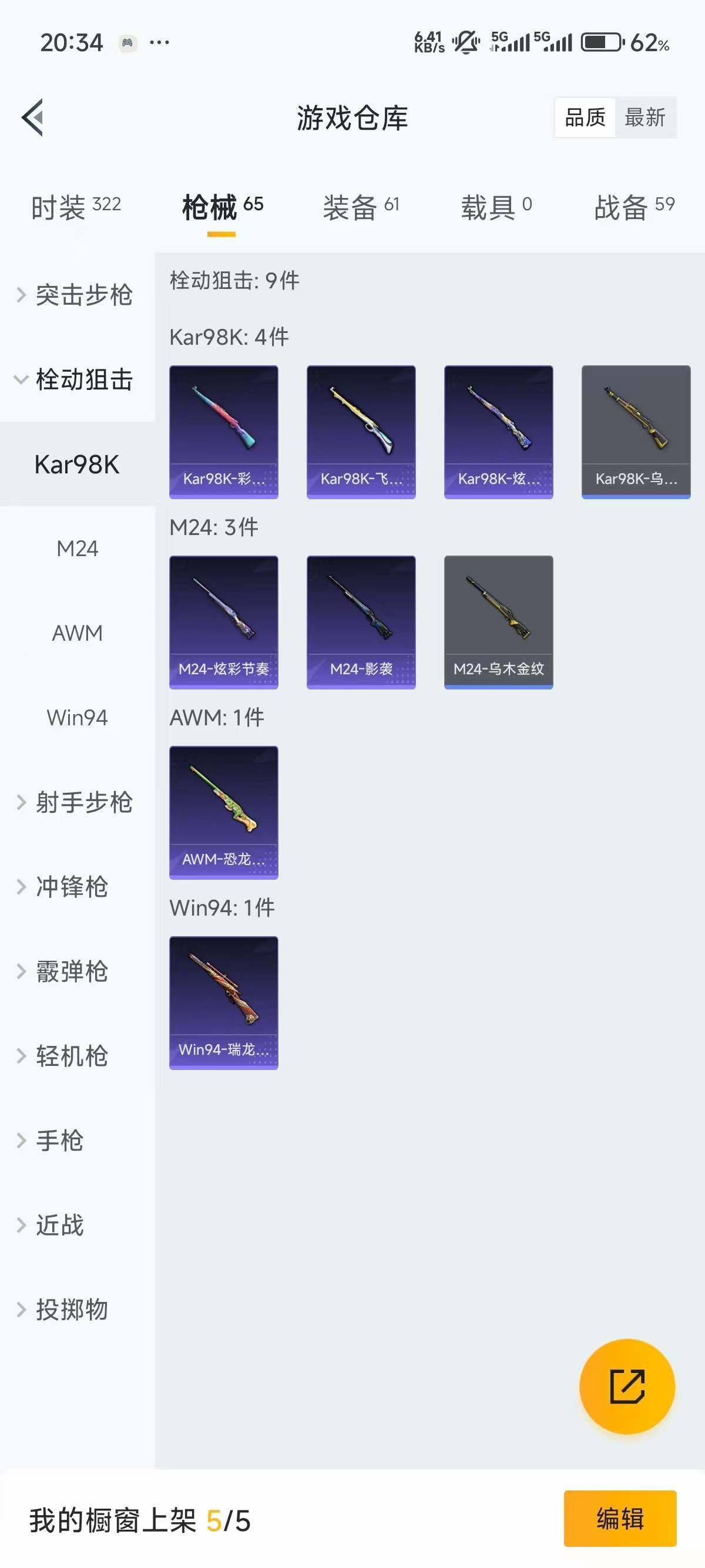Switch sorting to 品质
Screen dimensions: 705x1568
584,118
